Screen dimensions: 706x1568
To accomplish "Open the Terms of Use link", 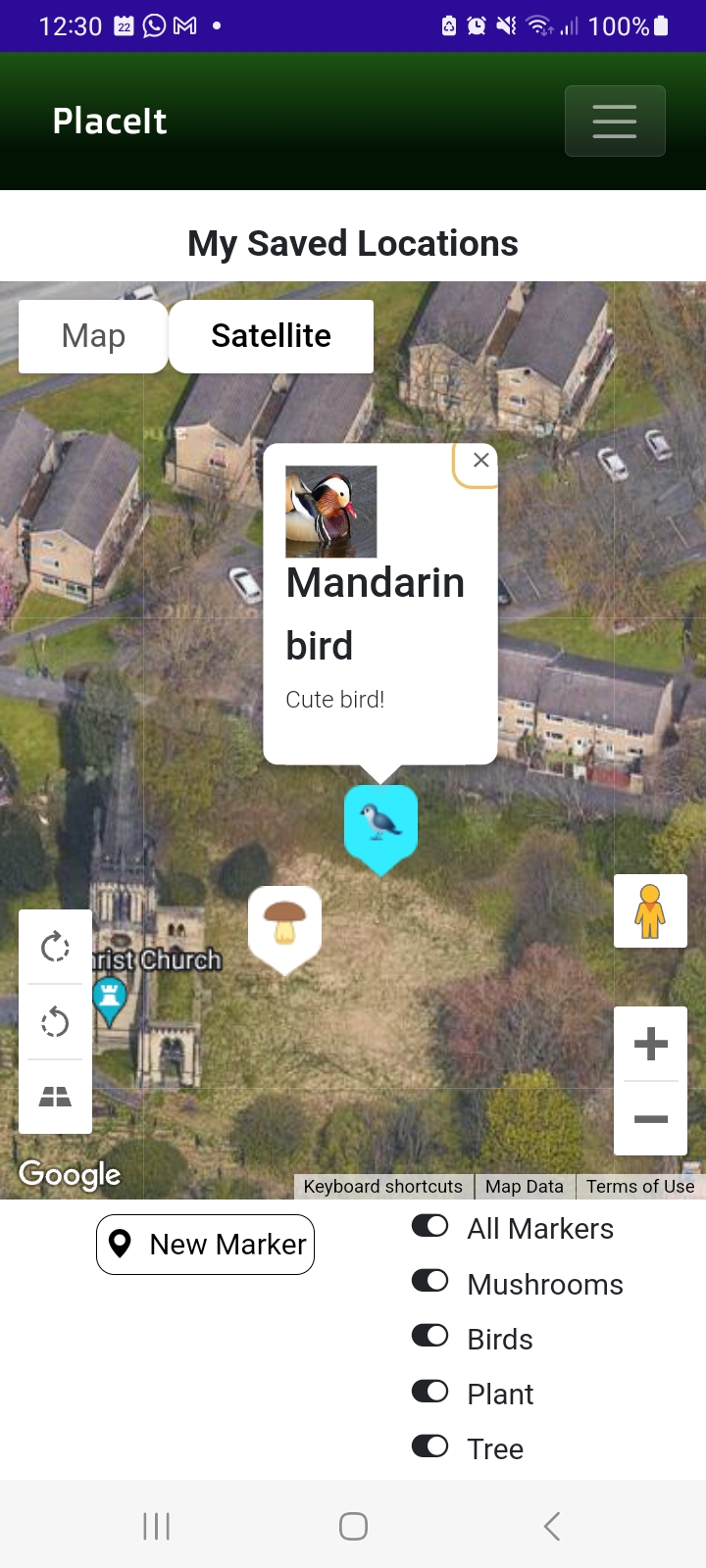I will 639,1186.
